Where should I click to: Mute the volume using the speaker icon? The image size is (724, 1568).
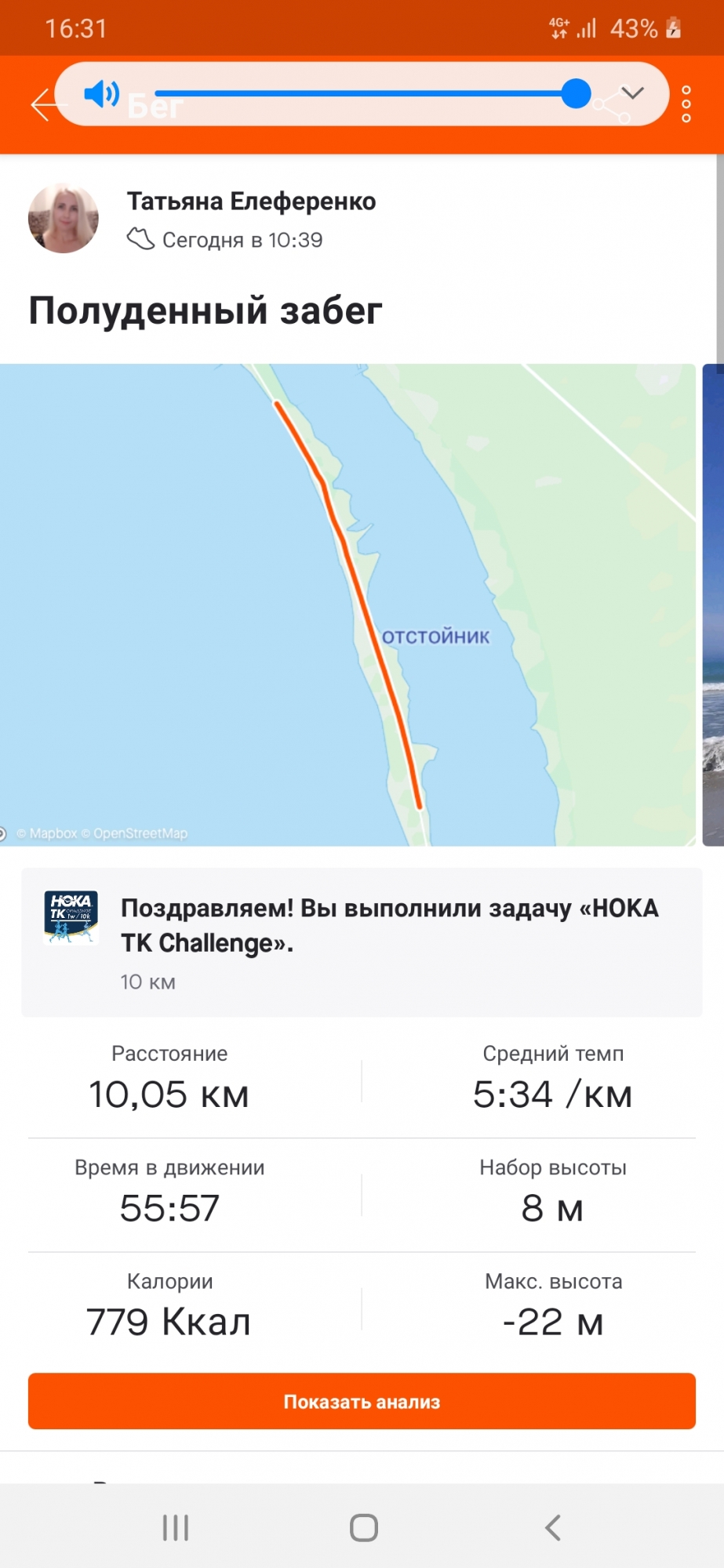coord(101,94)
